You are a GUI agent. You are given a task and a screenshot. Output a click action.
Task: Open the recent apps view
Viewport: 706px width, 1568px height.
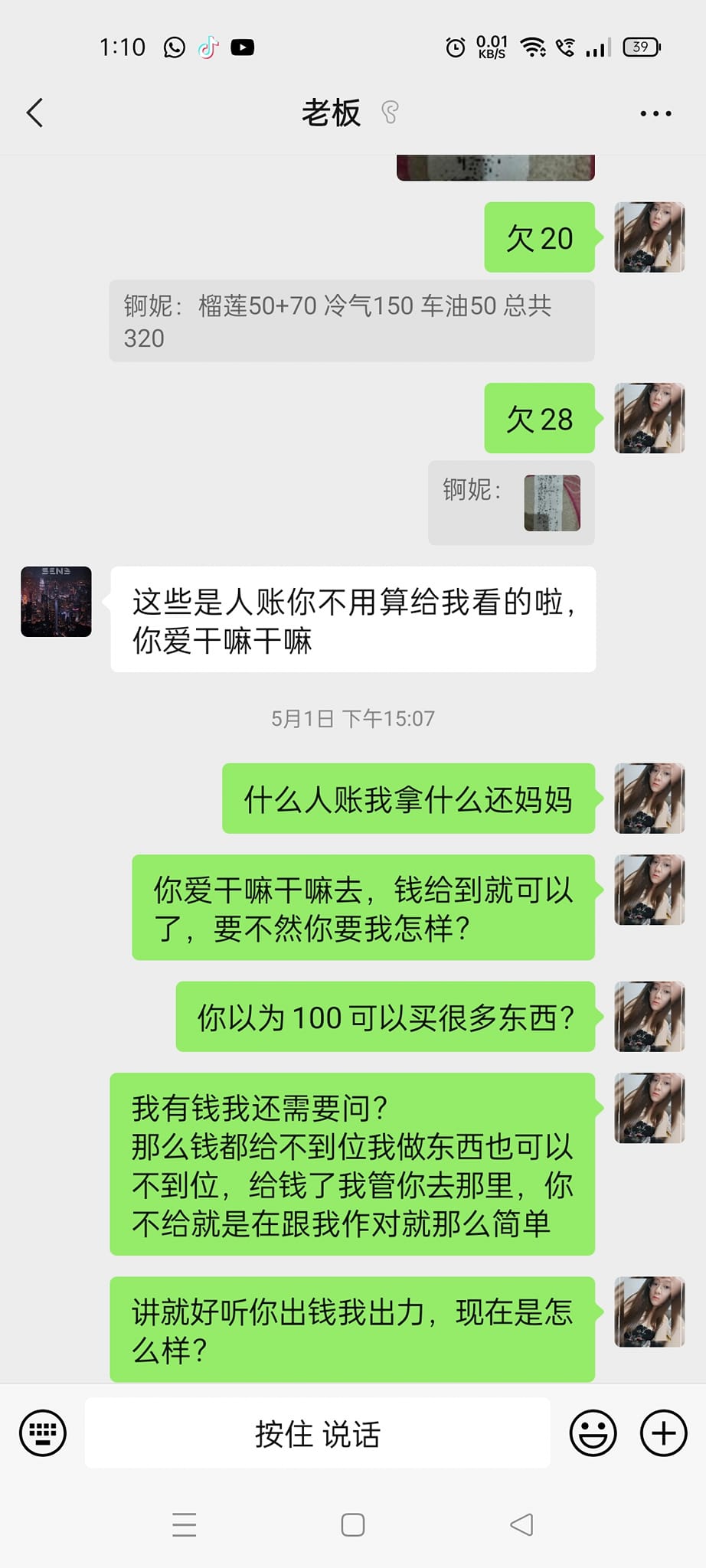(184, 1525)
